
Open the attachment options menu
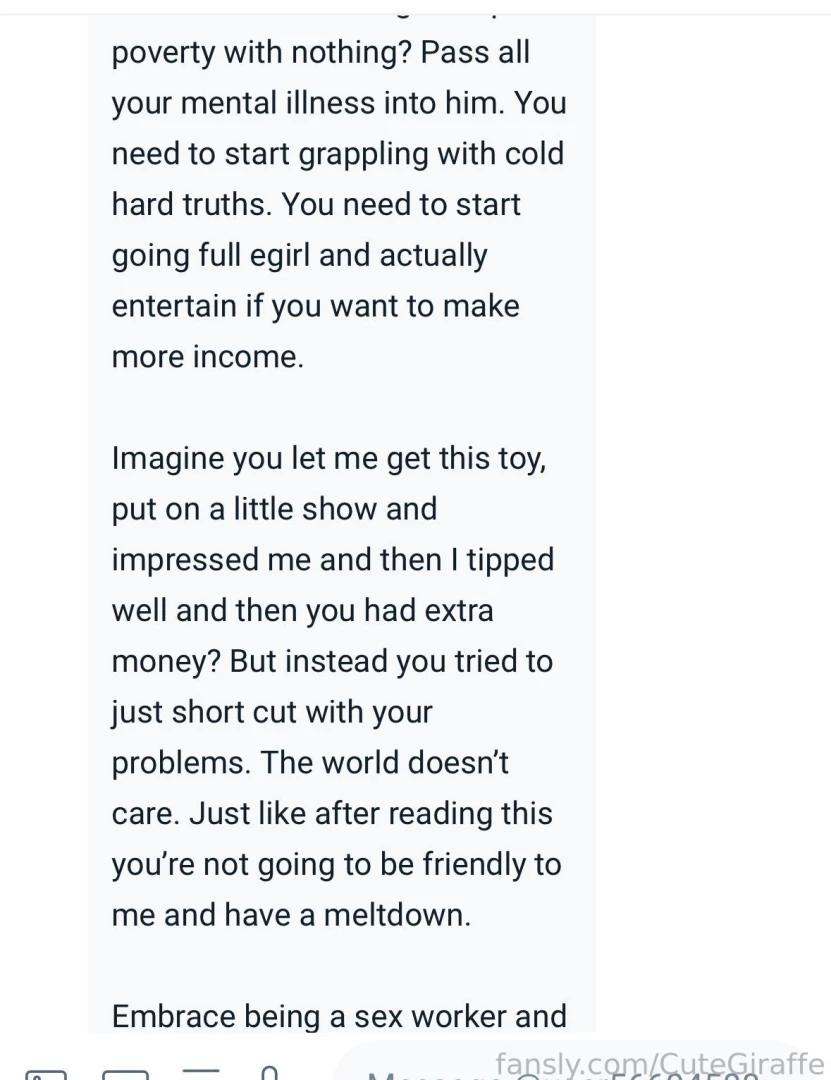[x=125, y=1075]
